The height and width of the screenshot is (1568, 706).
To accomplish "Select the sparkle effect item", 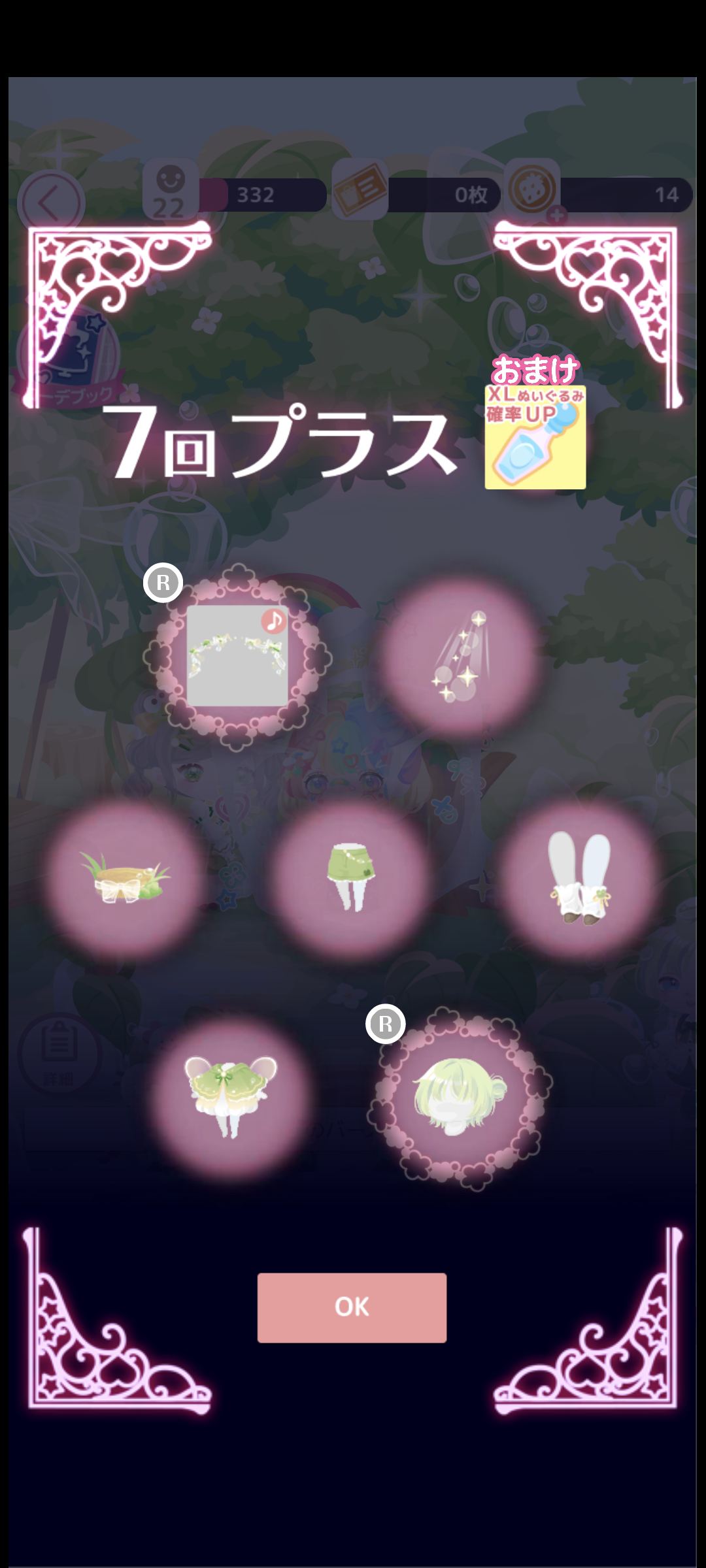I will pyautogui.click(x=458, y=656).
